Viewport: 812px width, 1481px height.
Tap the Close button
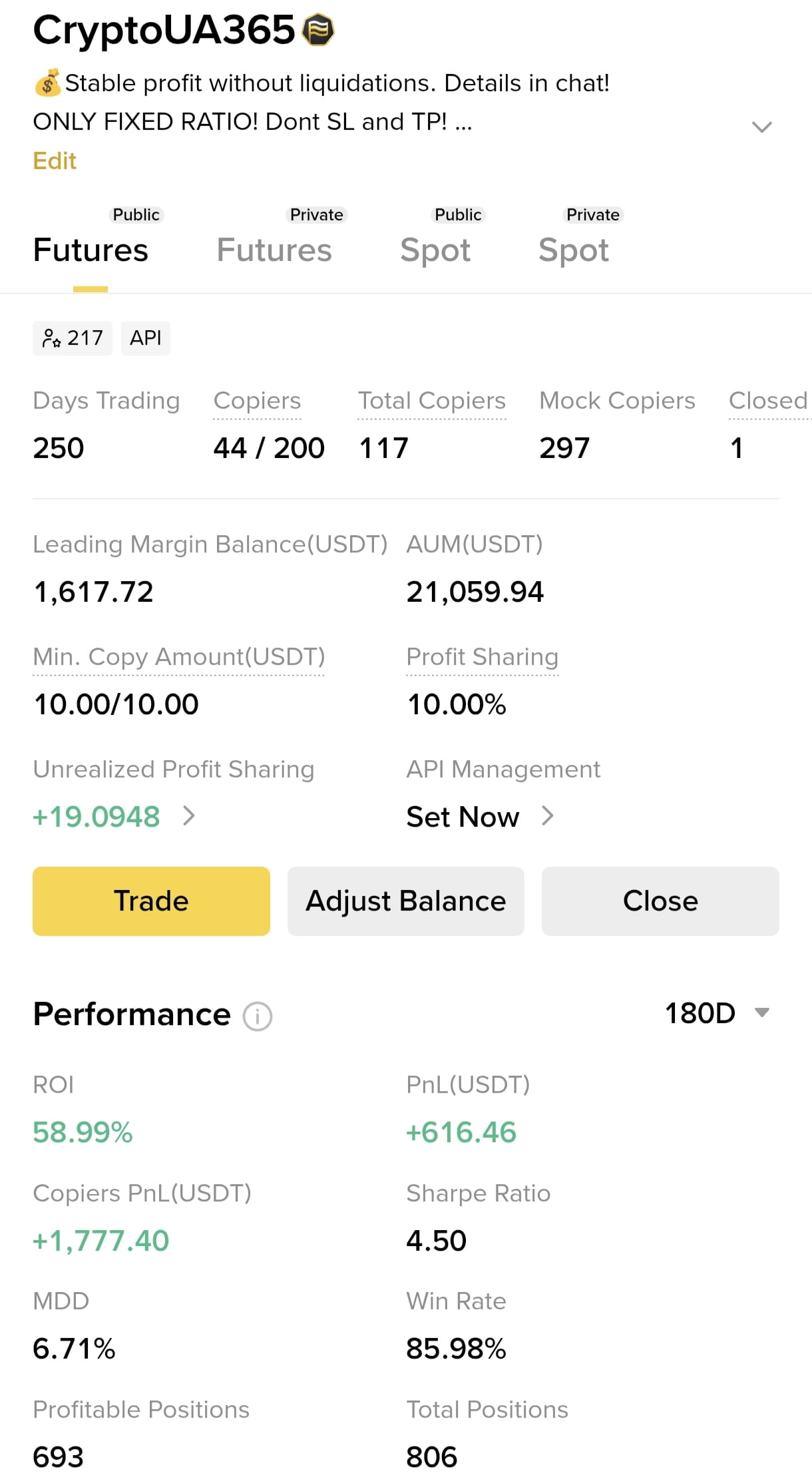660,901
